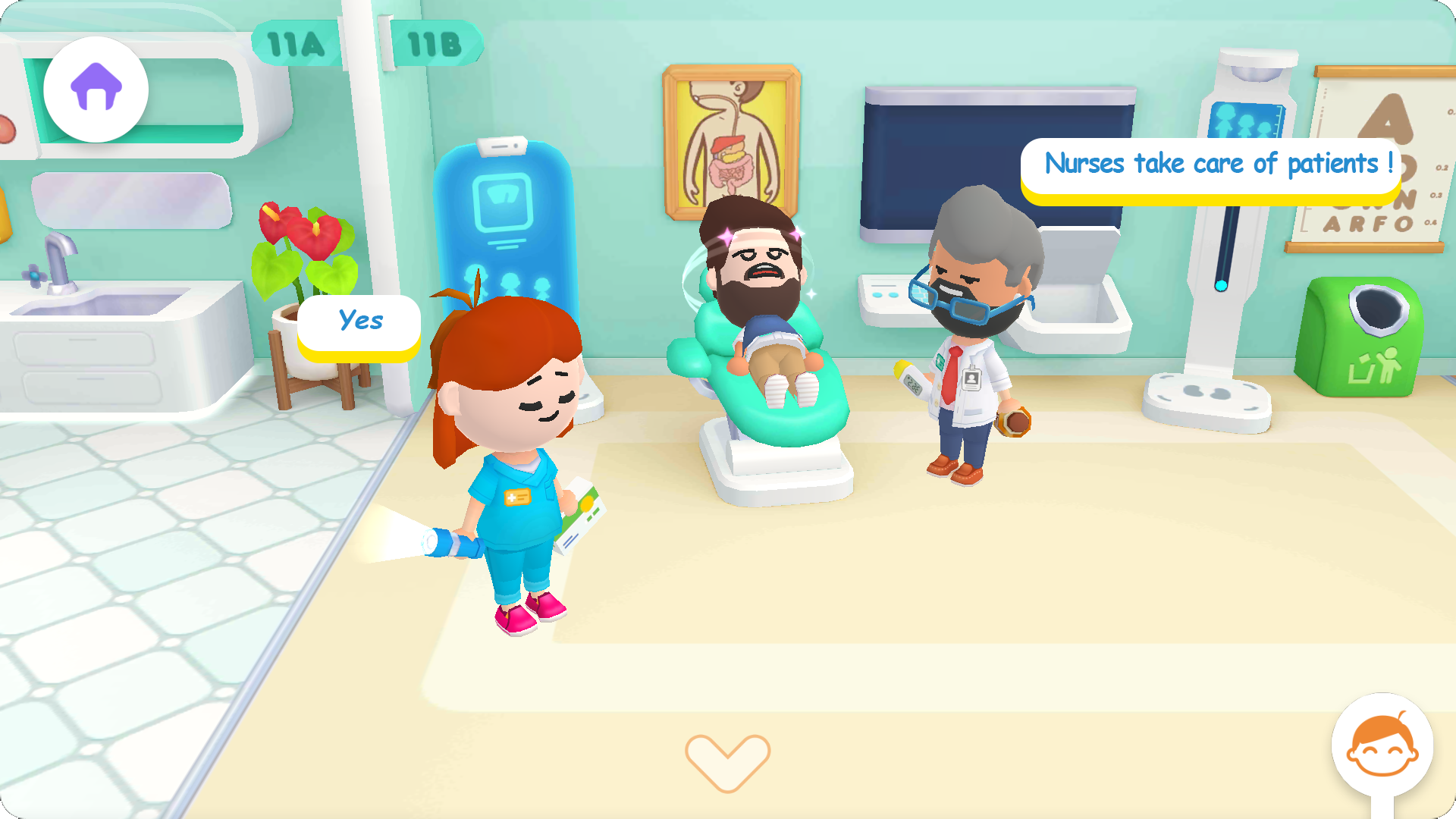The image size is (1456, 819).
Task: Tap the sink faucet
Action: (59, 263)
